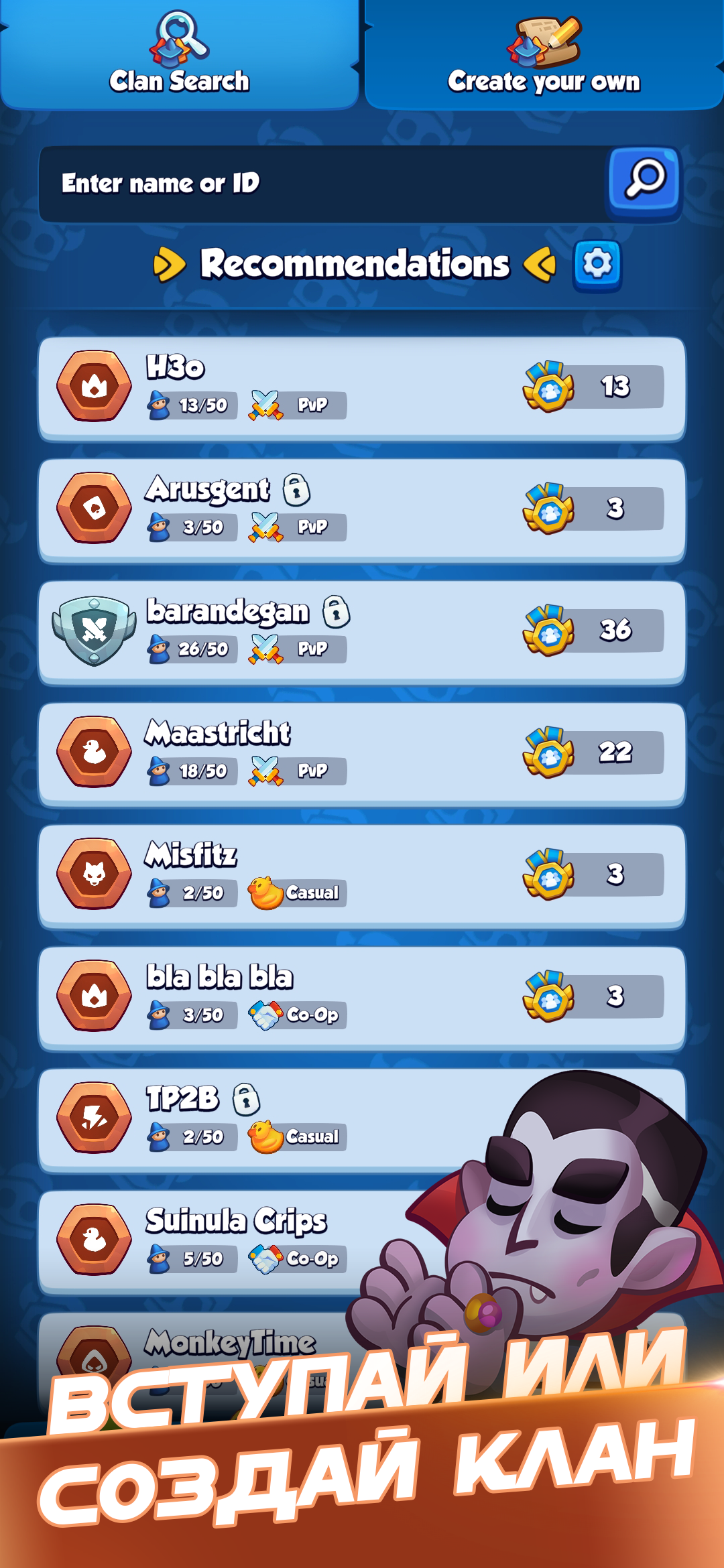Image resolution: width=724 pixels, height=1568 pixels.
Task: View the Maastricht clan
Action: (362, 753)
